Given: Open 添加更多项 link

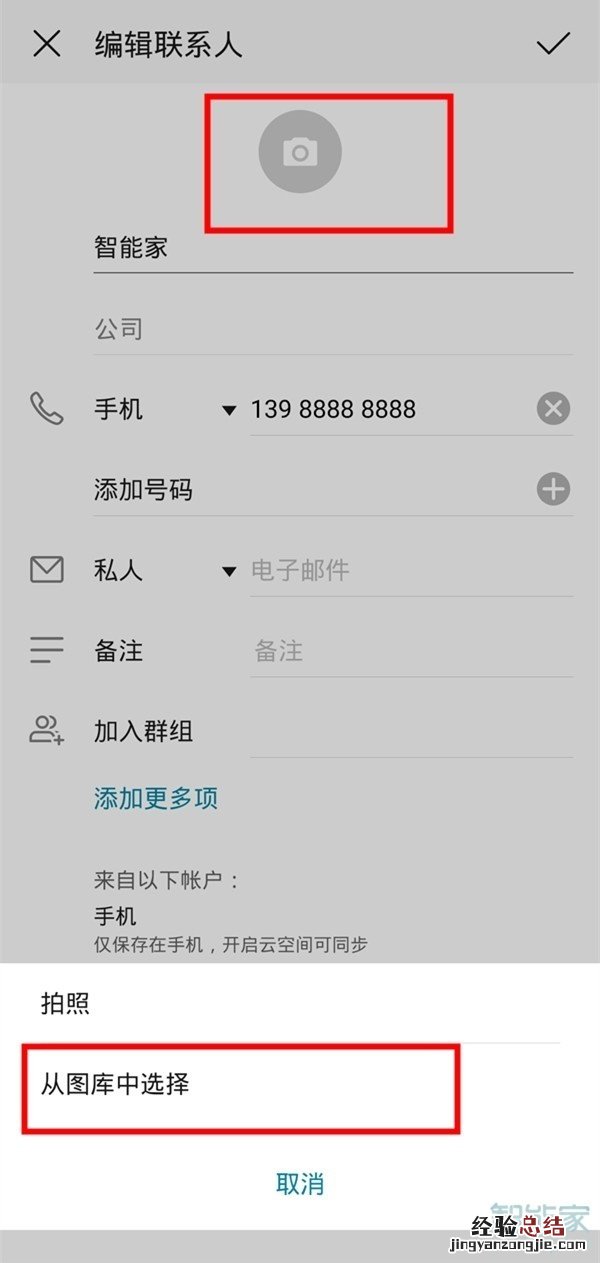Looking at the screenshot, I should [x=156, y=798].
